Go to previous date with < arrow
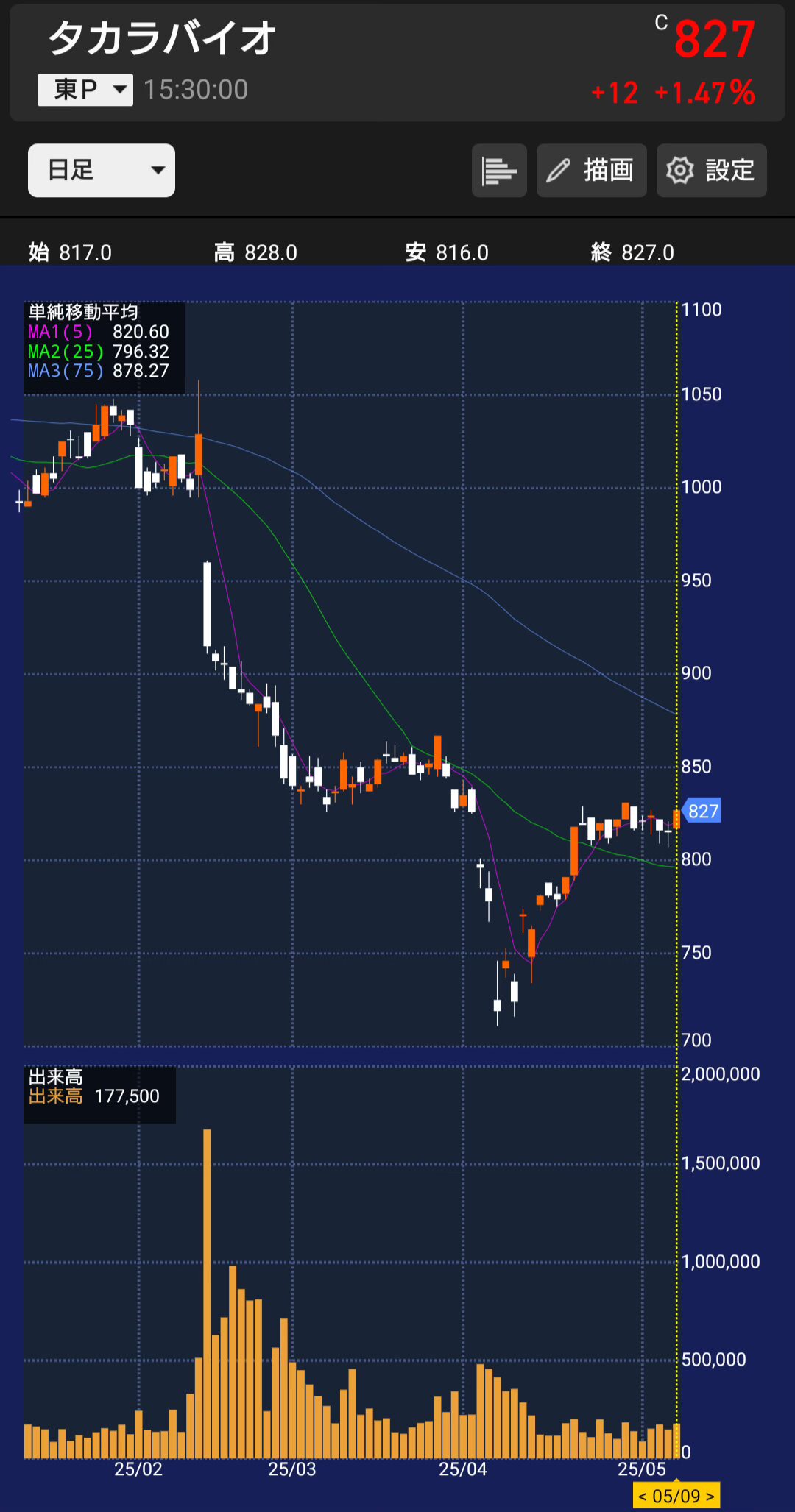795x1512 pixels. tap(643, 1496)
